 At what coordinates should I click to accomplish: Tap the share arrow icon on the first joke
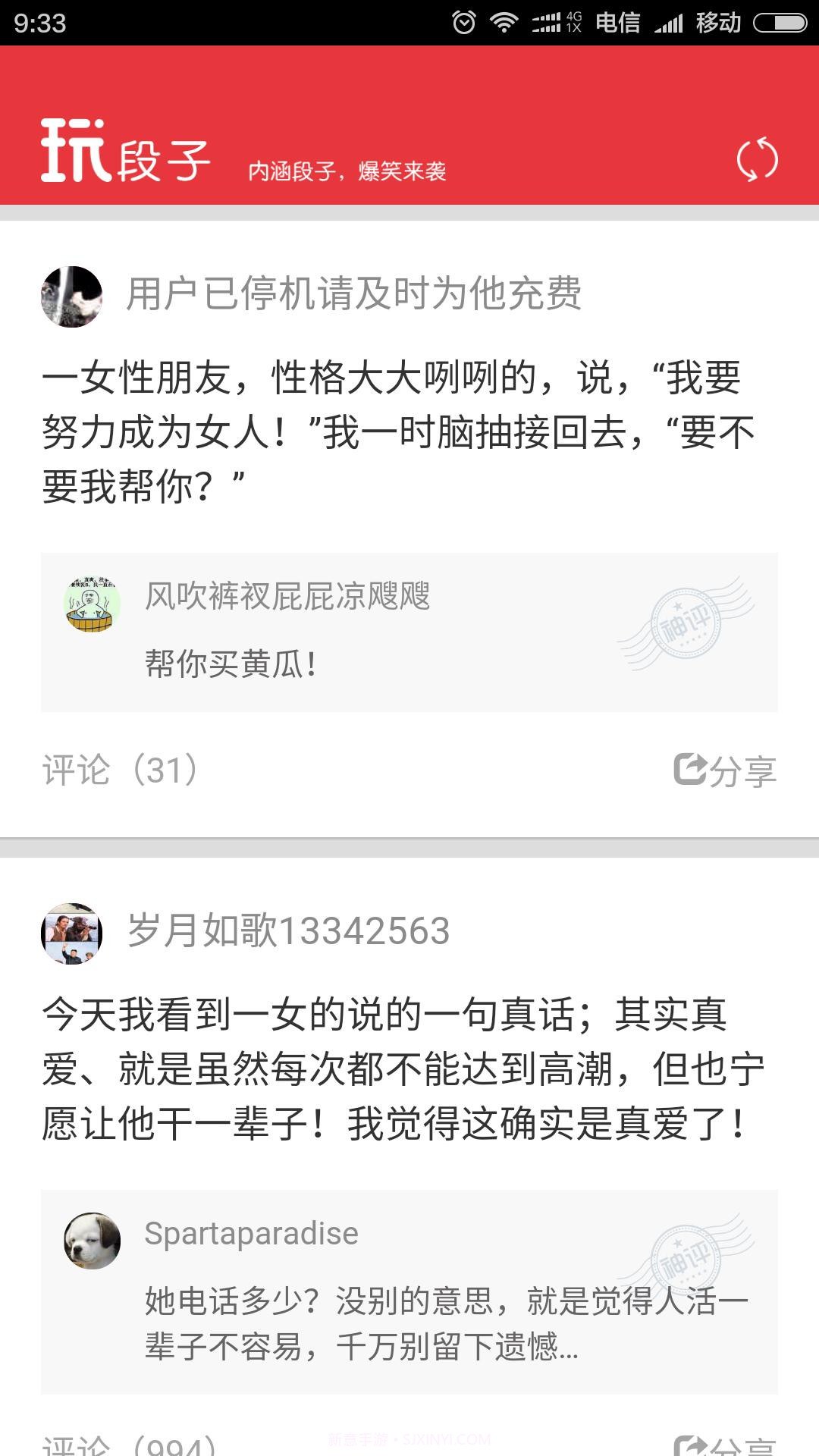690,770
